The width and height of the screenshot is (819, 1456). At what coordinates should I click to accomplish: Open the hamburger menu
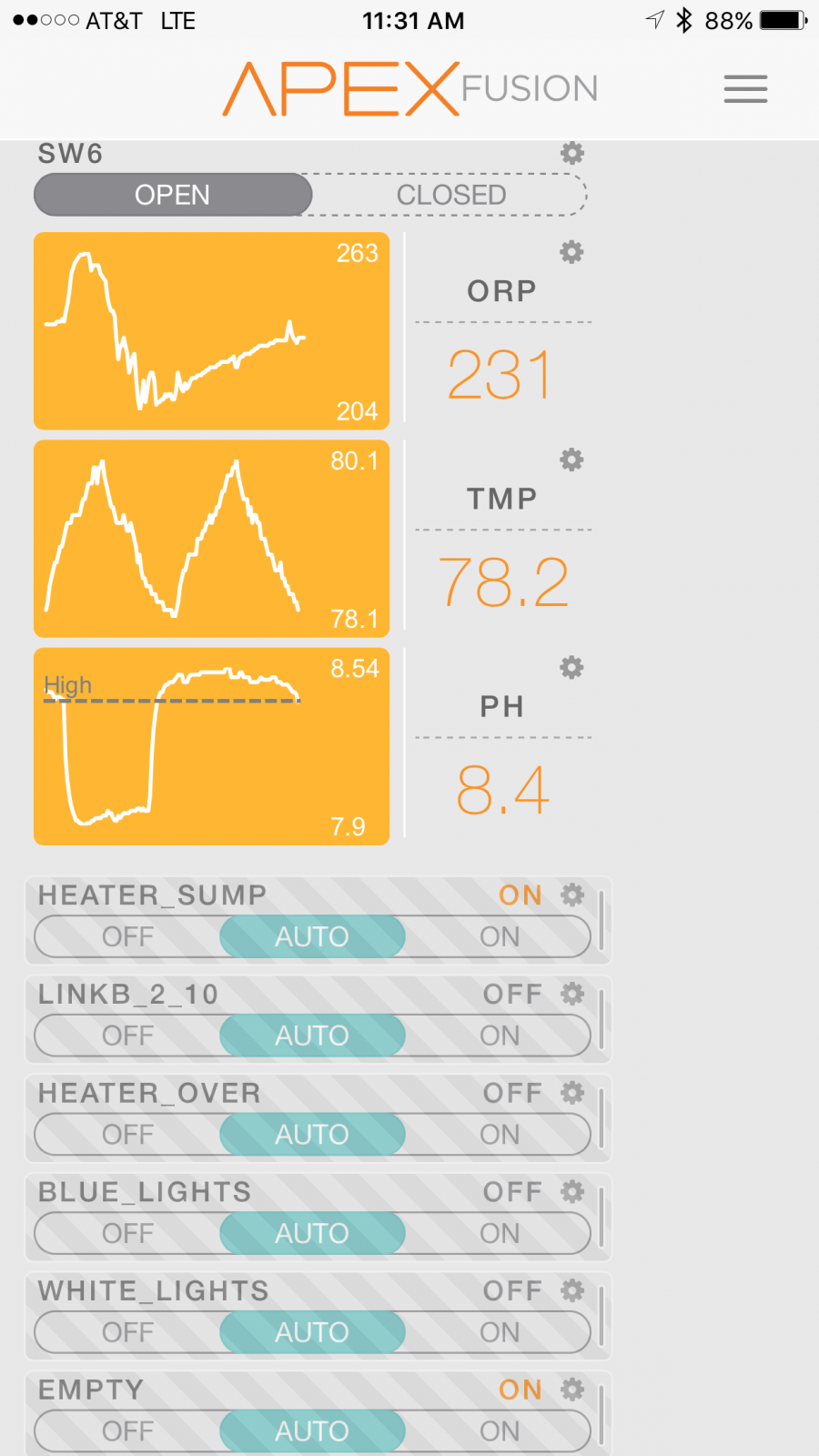(x=745, y=89)
